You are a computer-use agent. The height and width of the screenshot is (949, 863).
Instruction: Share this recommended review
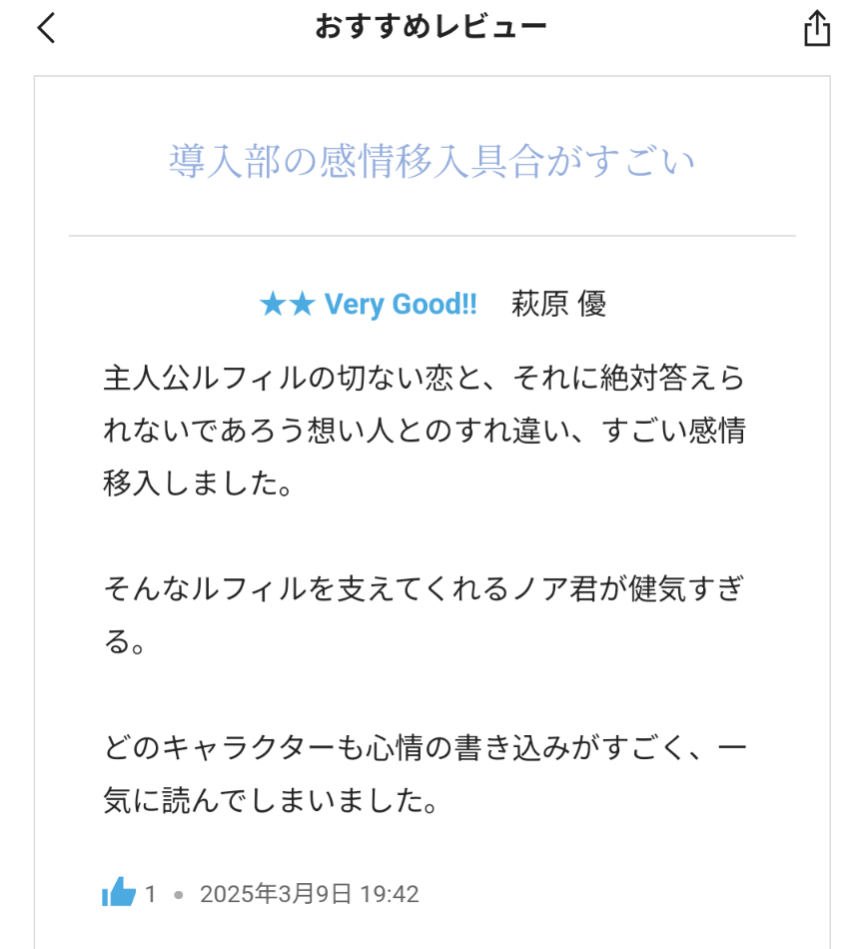(817, 28)
